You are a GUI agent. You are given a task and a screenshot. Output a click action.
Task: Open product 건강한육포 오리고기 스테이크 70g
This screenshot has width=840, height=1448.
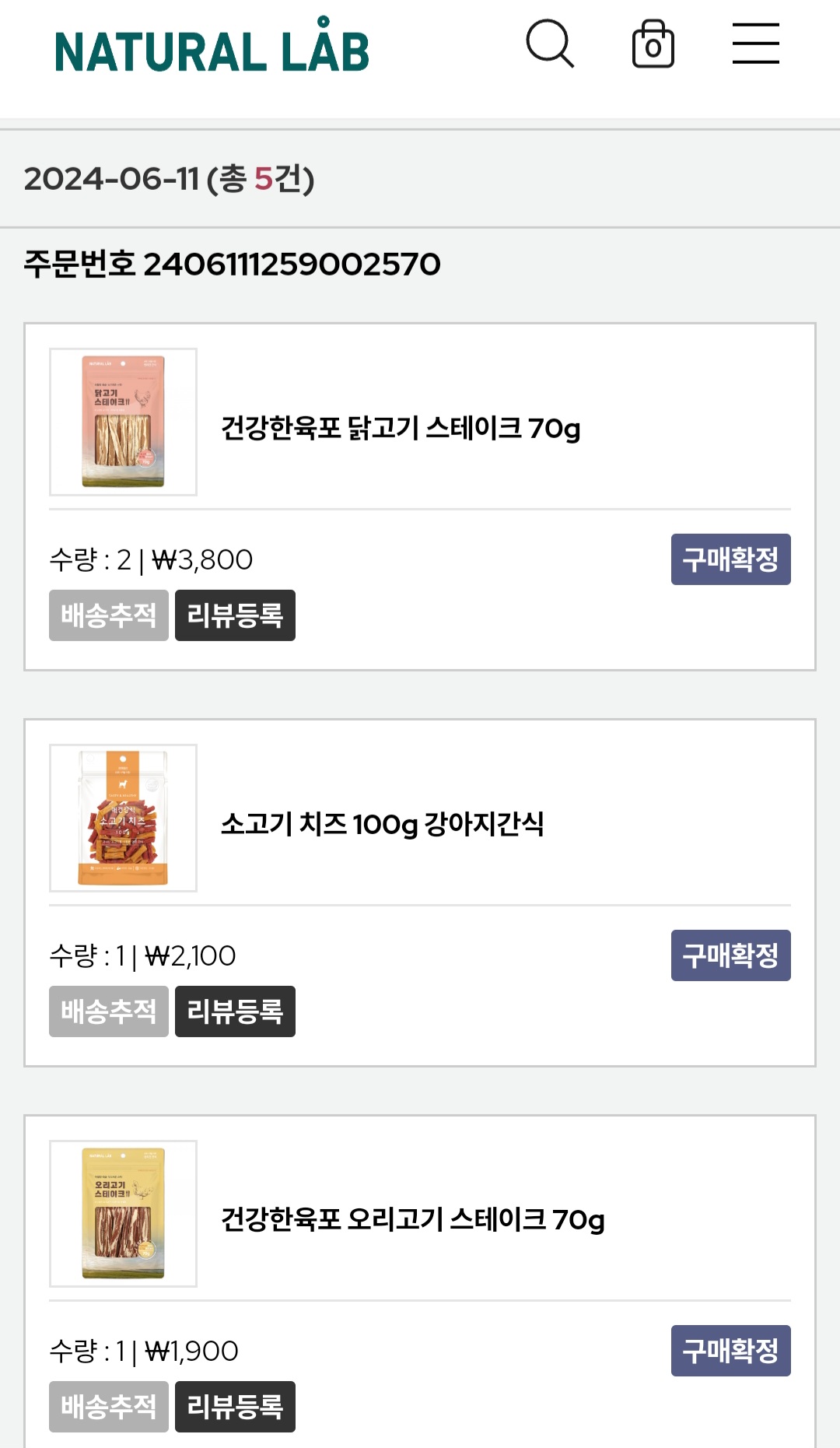click(413, 1219)
